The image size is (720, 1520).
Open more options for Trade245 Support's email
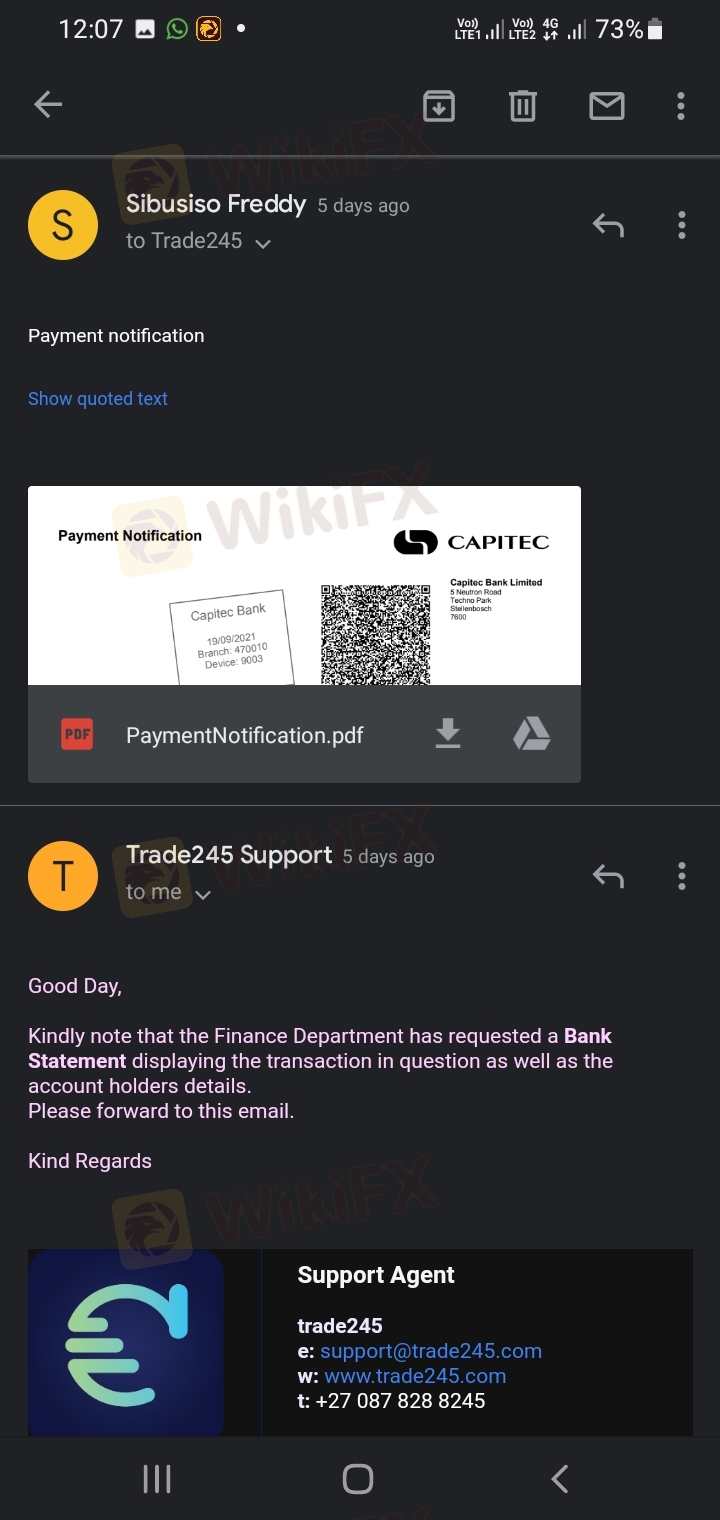[x=681, y=877]
